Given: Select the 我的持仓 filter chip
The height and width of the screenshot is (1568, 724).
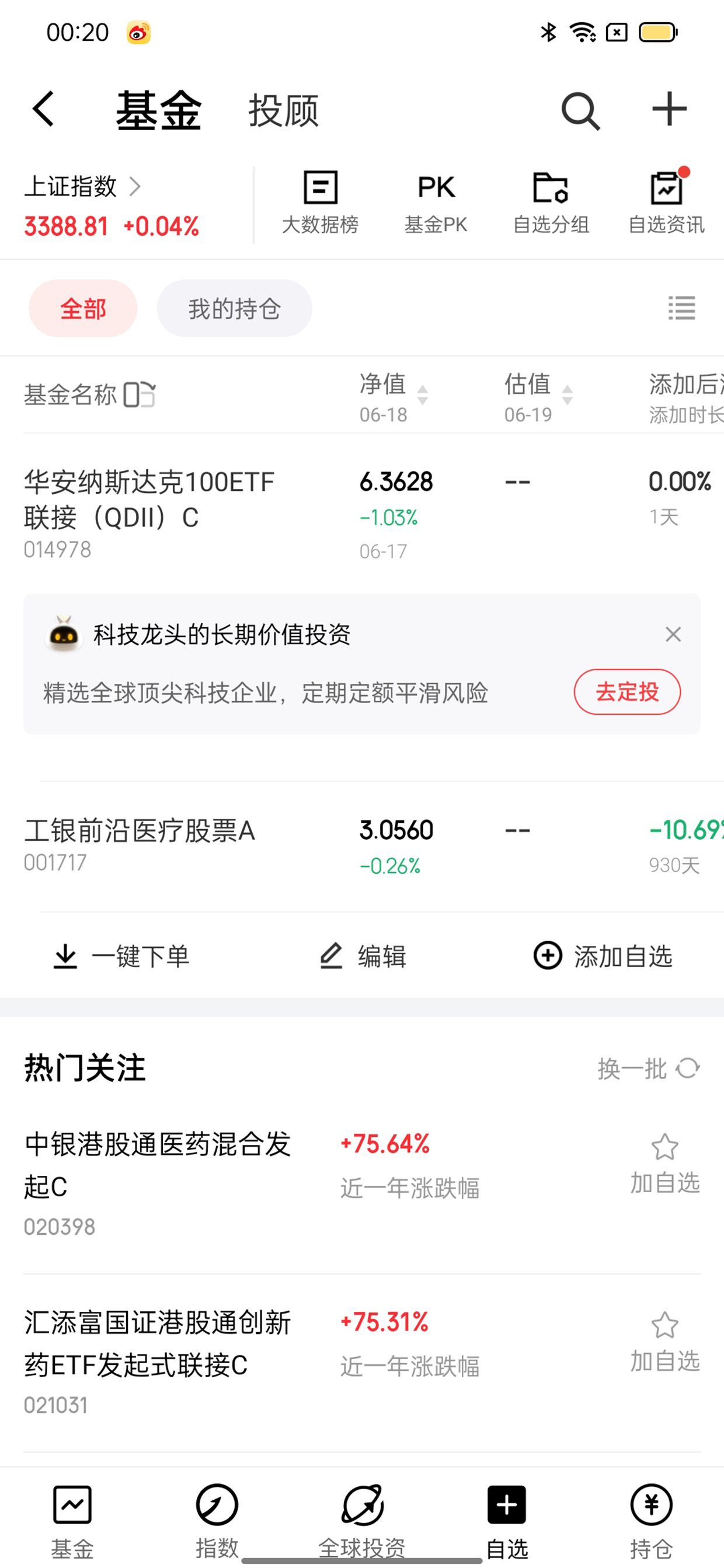Looking at the screenshot, I should point(235,309).
